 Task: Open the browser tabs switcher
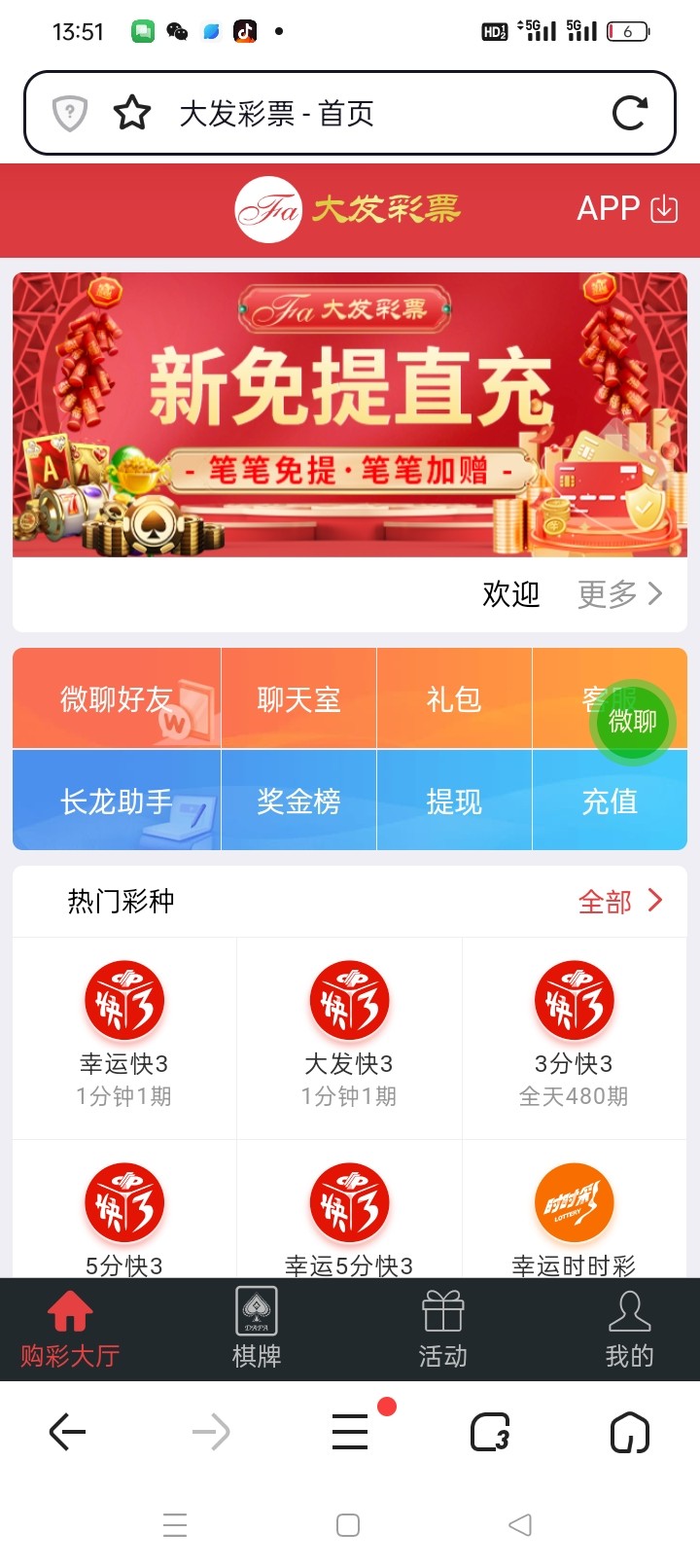491,1433
